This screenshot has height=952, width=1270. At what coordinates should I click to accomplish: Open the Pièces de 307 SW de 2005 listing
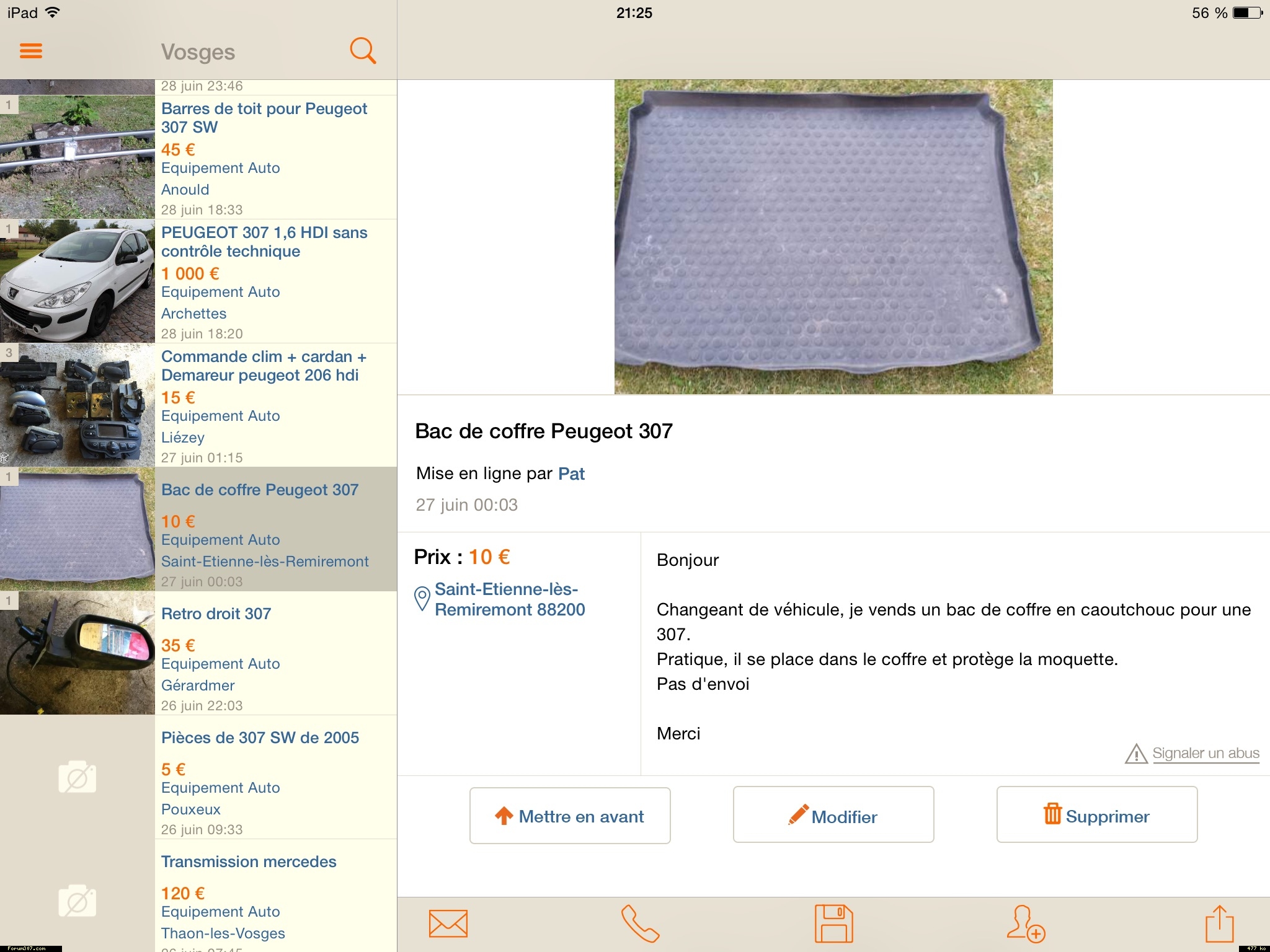tap(260, 738)
